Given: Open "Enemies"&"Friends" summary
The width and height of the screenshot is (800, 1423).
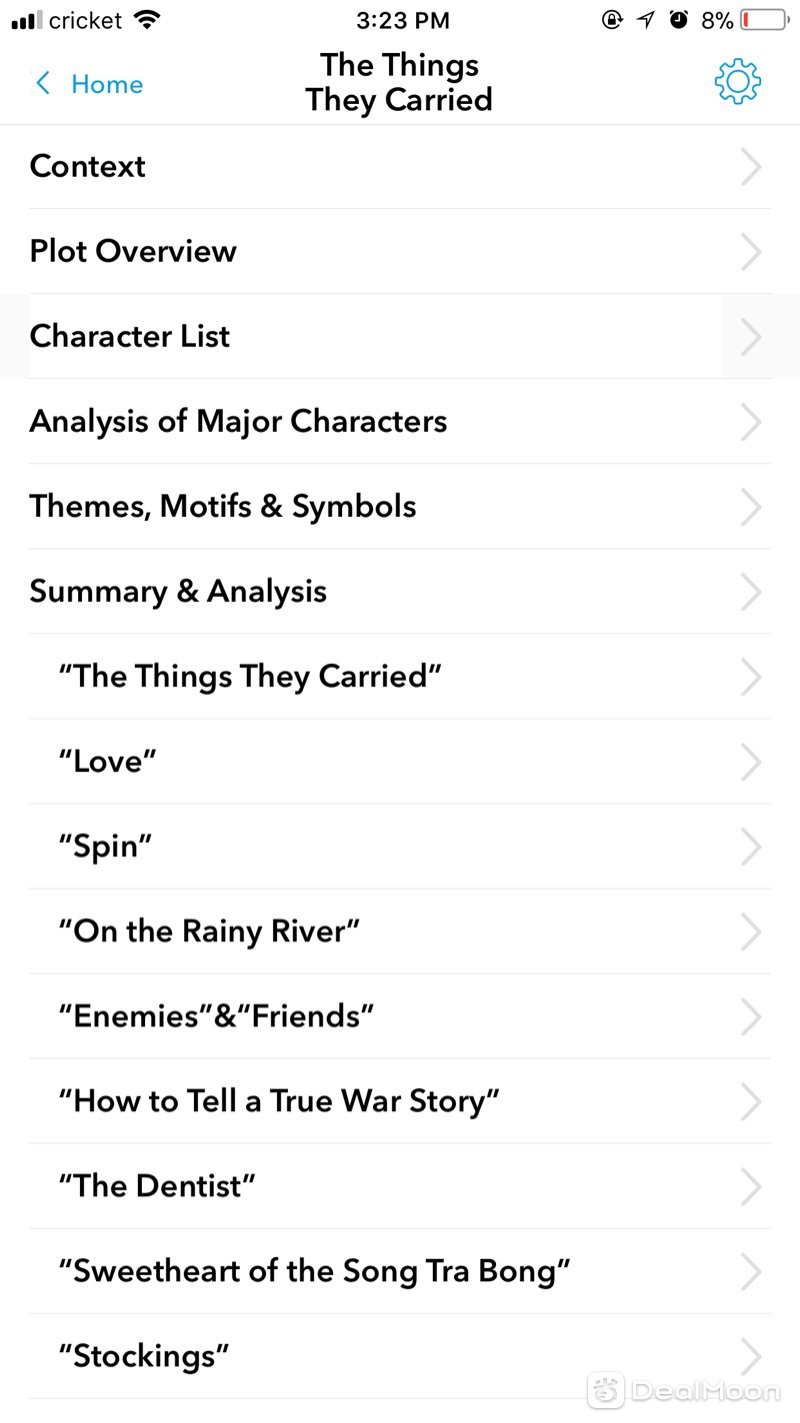Looking at the screenshot, I should tap(400, 1017).
